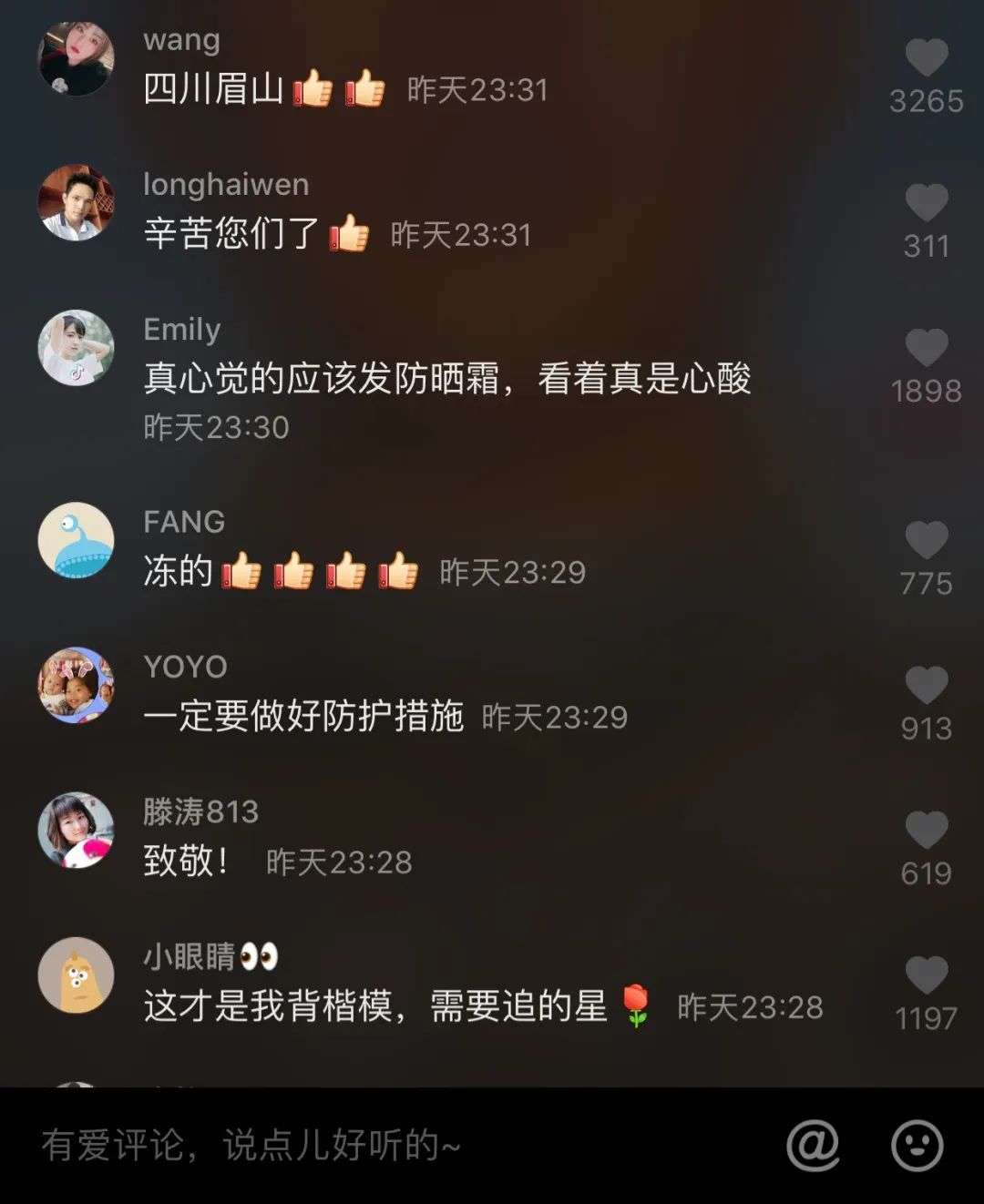Like 小眼睛's comment about 楷模
The height and width of the screenshot is (1204, 984).
(926, 975)
